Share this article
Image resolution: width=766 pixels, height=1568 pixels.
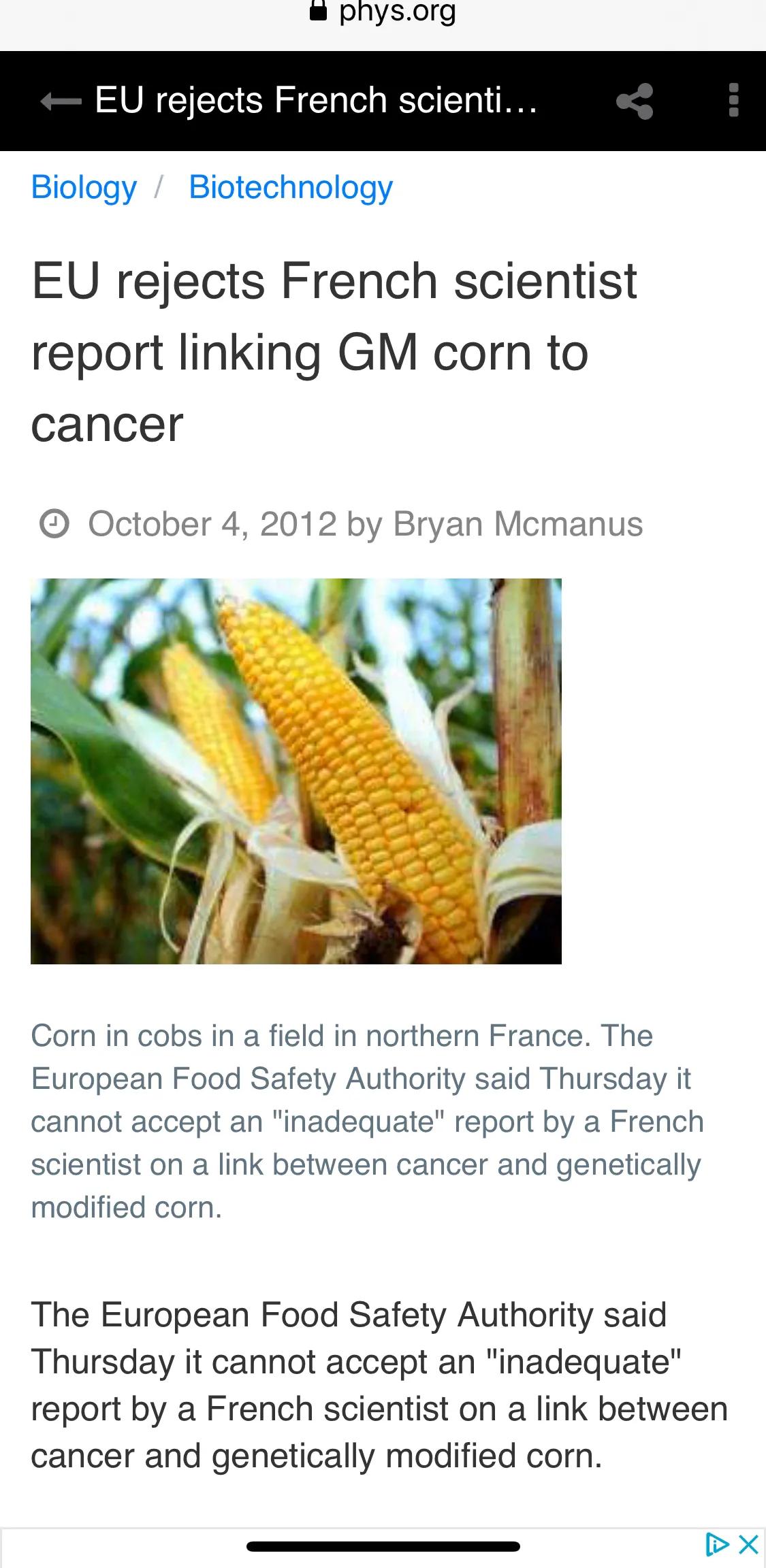click(635, 101)
